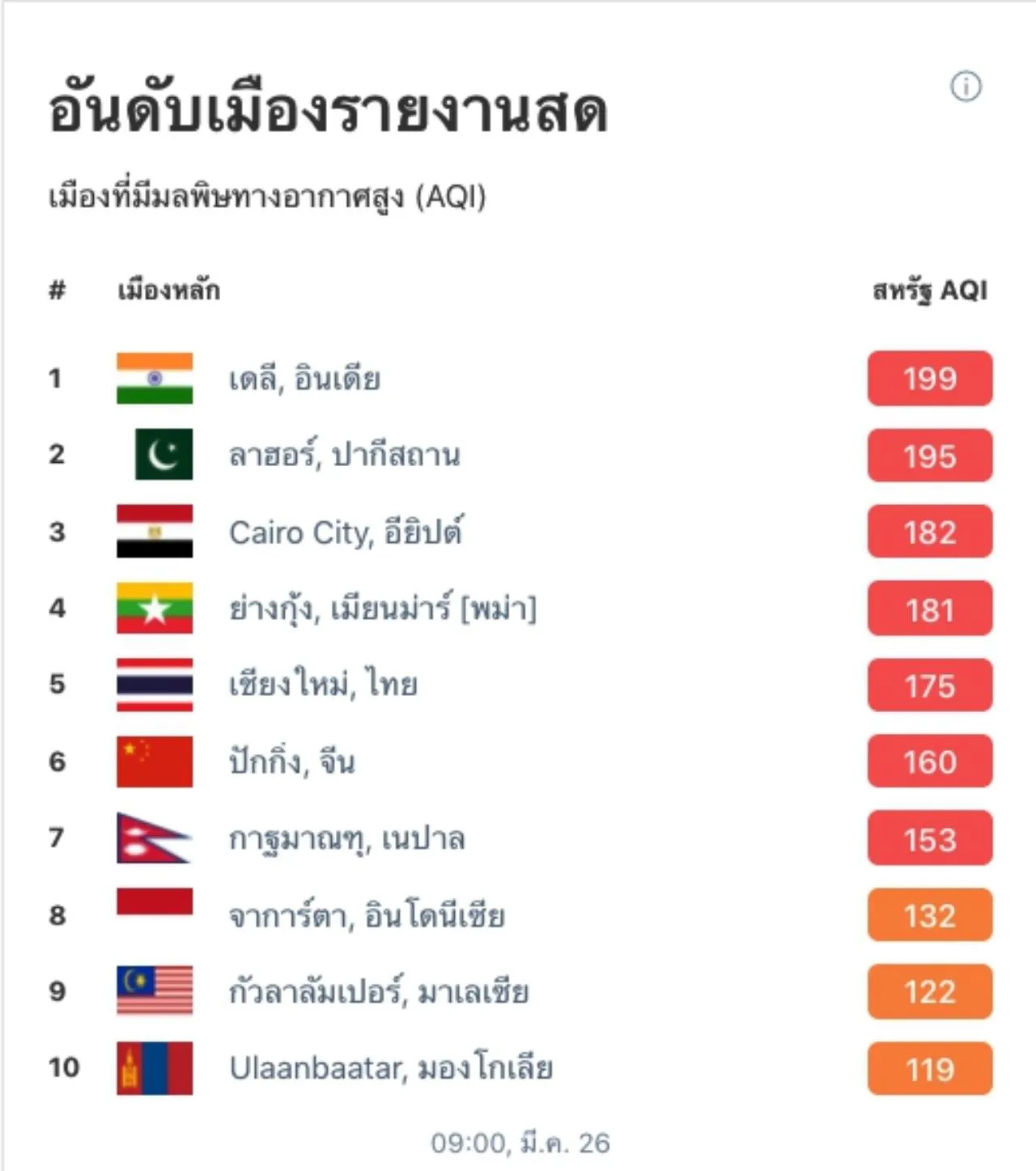This screenshot has height=1171, width=1036.
Task: Open the ranking info icon
Action: point(965,86)
